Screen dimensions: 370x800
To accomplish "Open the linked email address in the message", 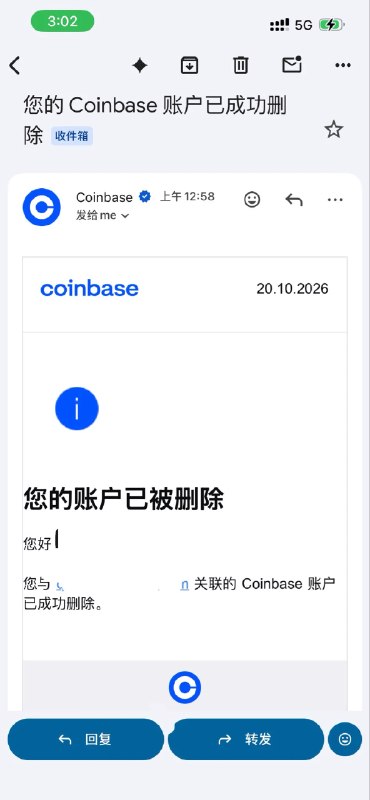I will (x=122, y=584).
